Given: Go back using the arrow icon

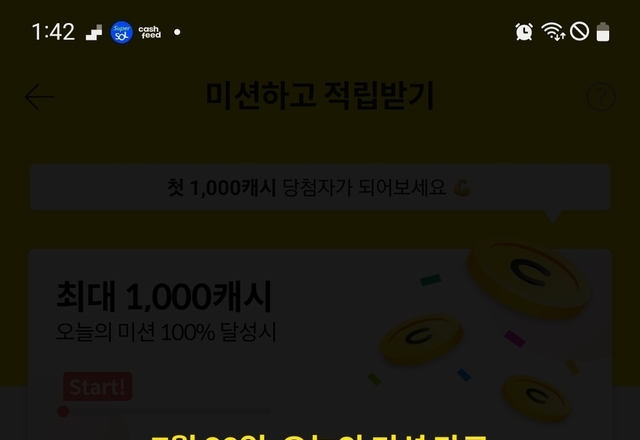Looking at the screenshot, I should (40, 97).
